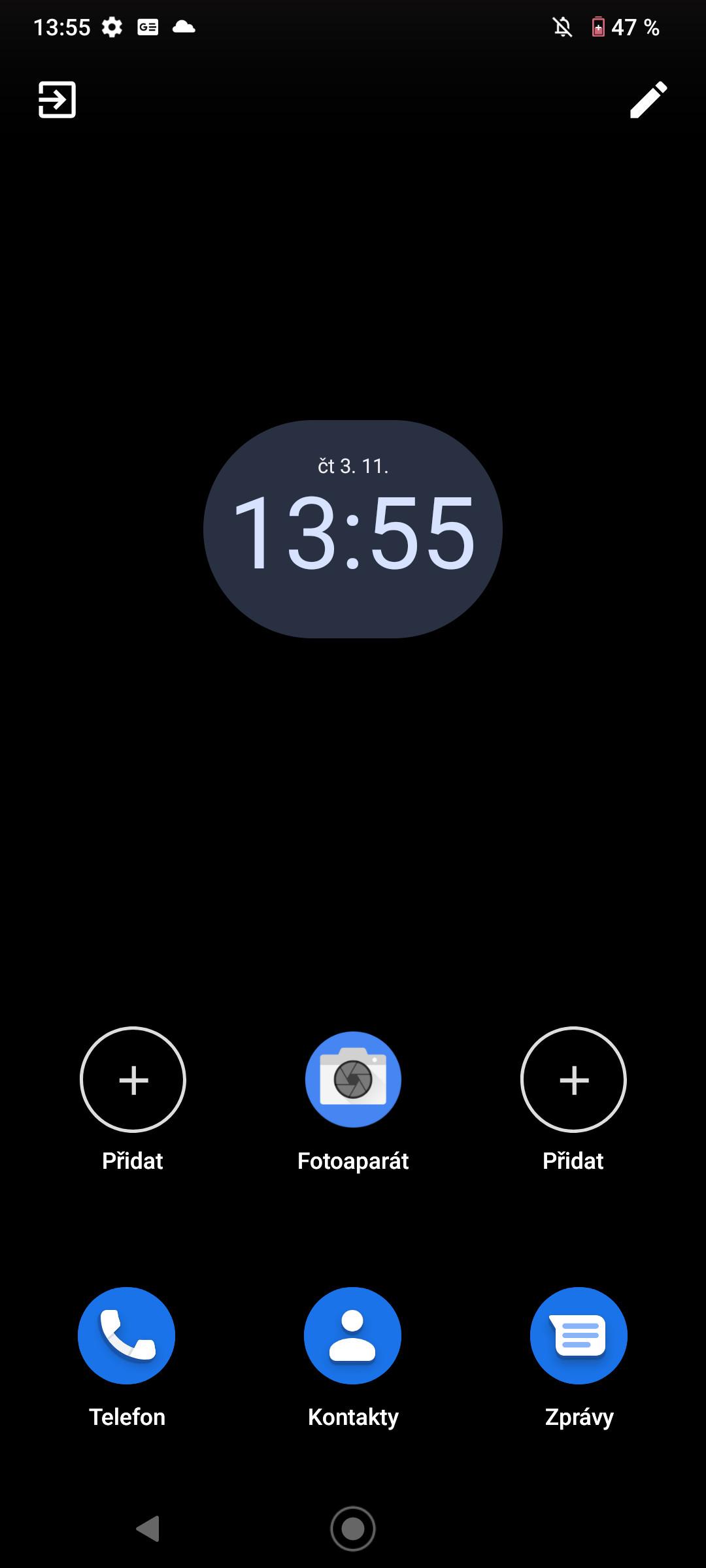The width and height of the screenshot is (706, 1568).
Task: Tap the system home button
Action: pyautogui.click(x=353, y=1529)
